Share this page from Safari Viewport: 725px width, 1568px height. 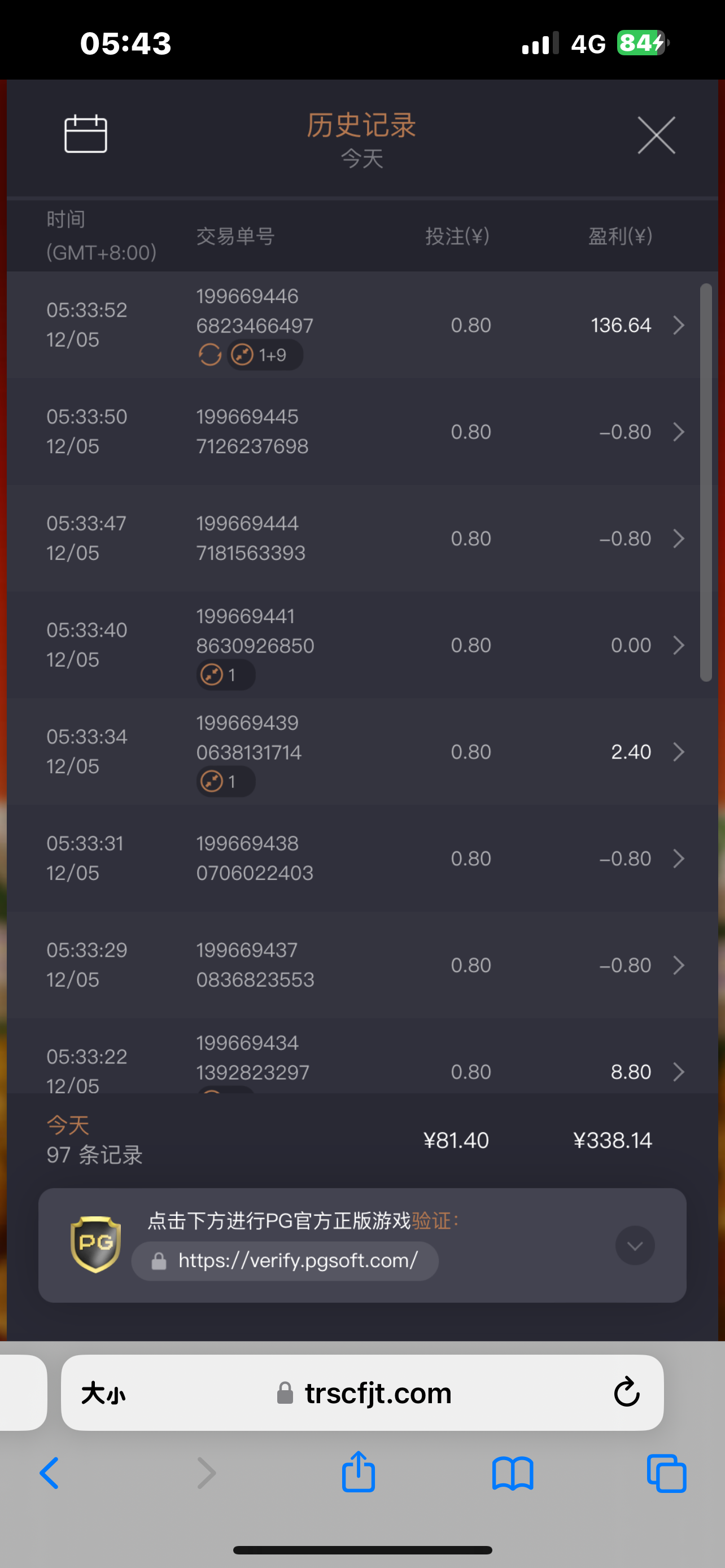pyautogui.click(x=358, y=1472)
